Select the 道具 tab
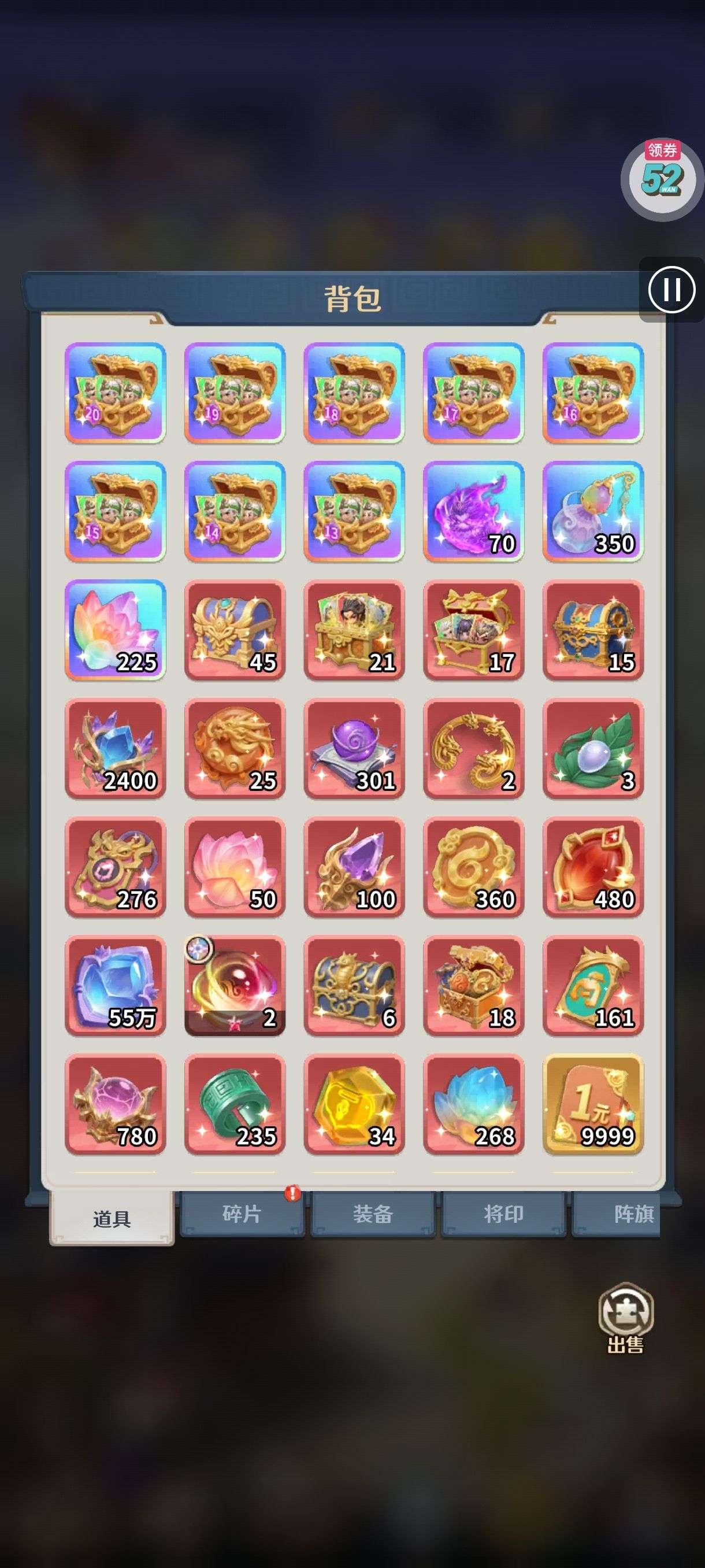The height and width of the screenshot is (1568, 705). (112, 1219)
